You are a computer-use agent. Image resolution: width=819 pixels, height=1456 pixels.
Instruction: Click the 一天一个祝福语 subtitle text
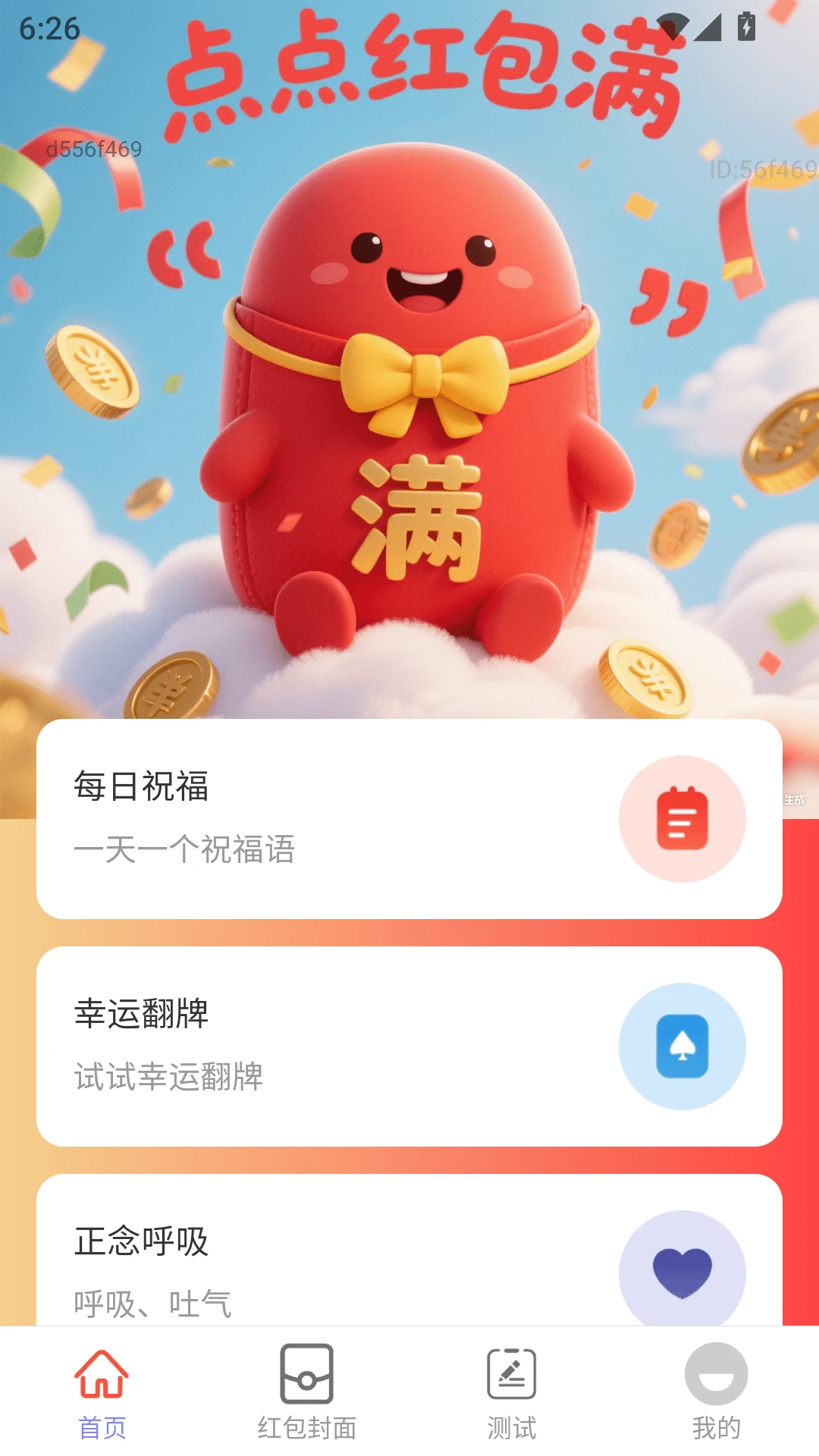tap(186, 851)
